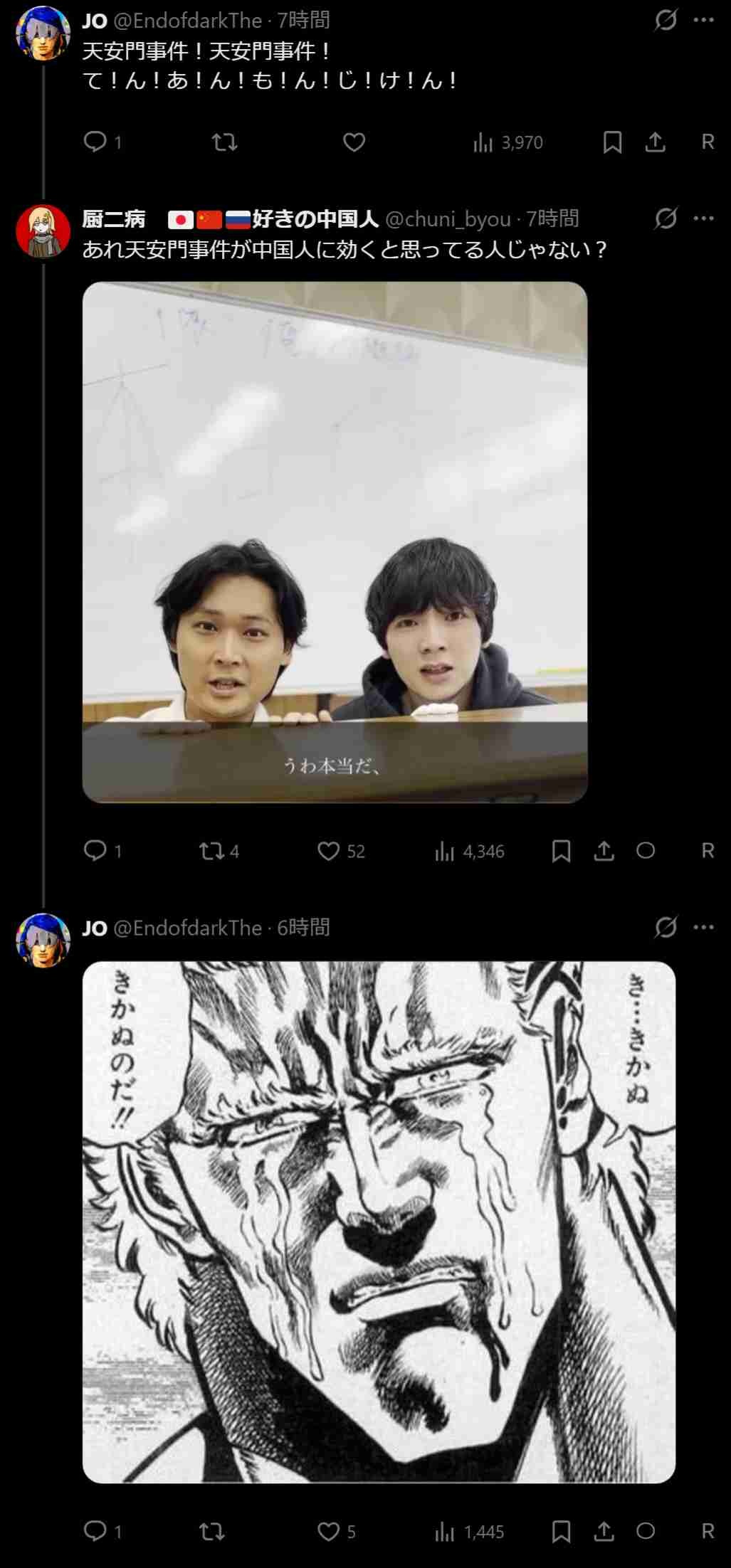
Task: Open overflow menu on 厨二病's post
Action: 703,218
